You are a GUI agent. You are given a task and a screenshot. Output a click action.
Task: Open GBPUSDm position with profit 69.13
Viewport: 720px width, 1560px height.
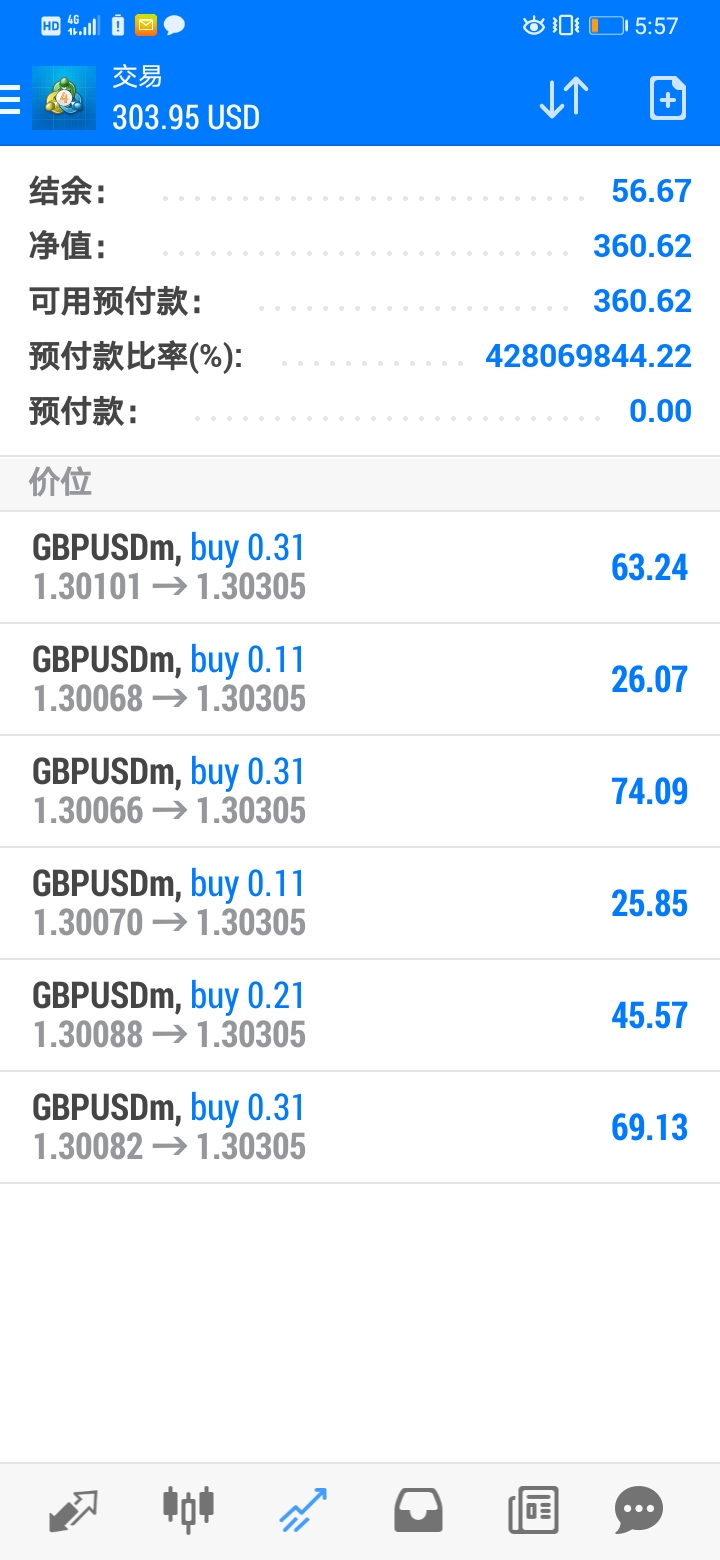pos(360,1127)
